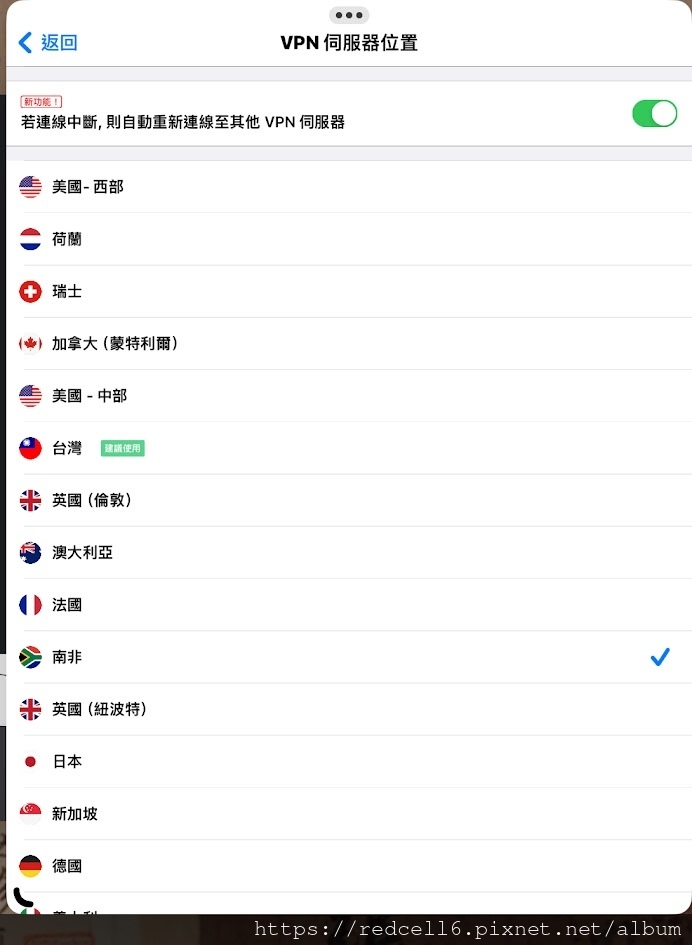Tap the selected 南非 server

pos(67,657)
